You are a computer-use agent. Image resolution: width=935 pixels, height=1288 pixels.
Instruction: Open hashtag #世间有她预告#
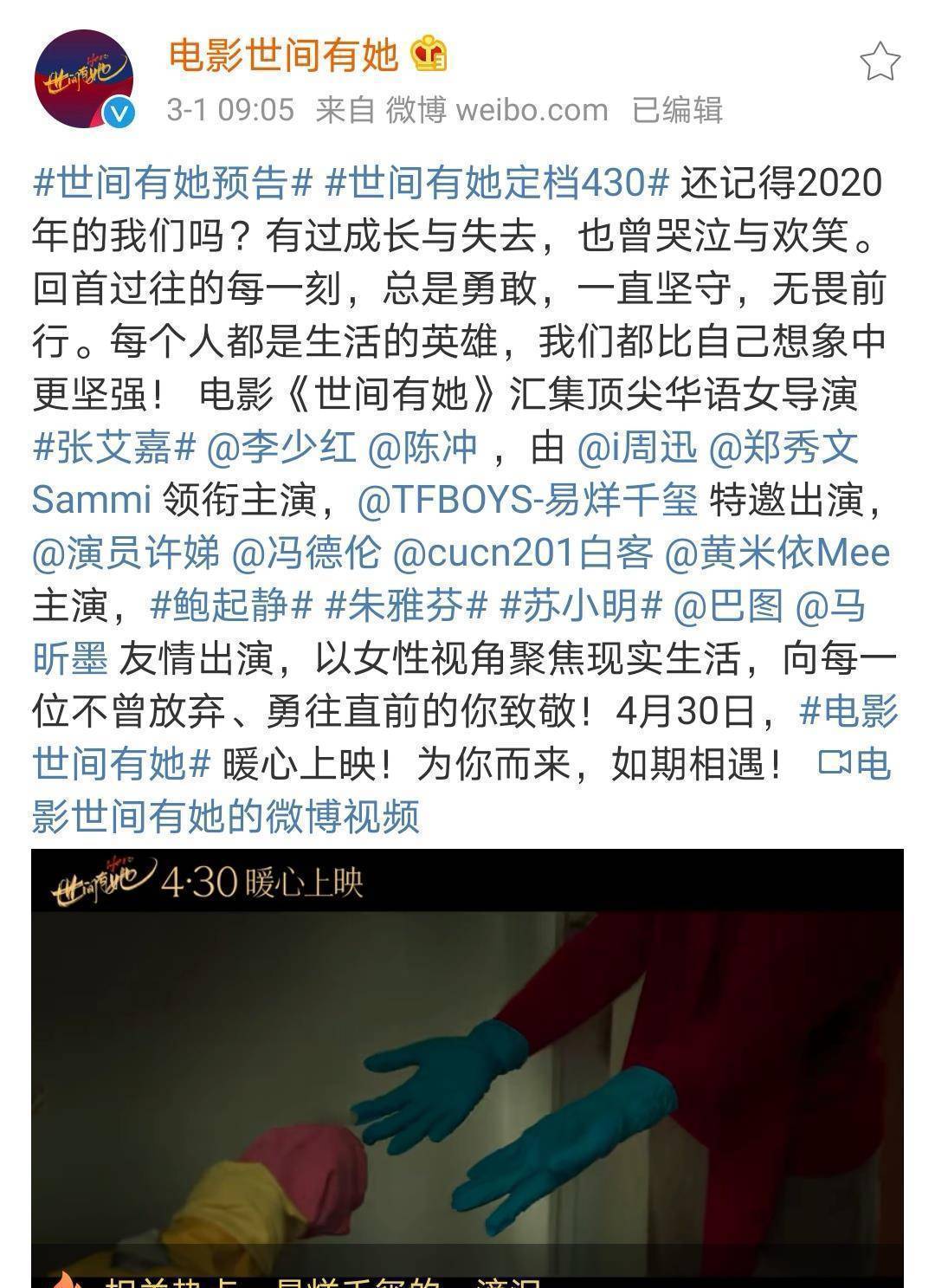[x=172, y=184]
